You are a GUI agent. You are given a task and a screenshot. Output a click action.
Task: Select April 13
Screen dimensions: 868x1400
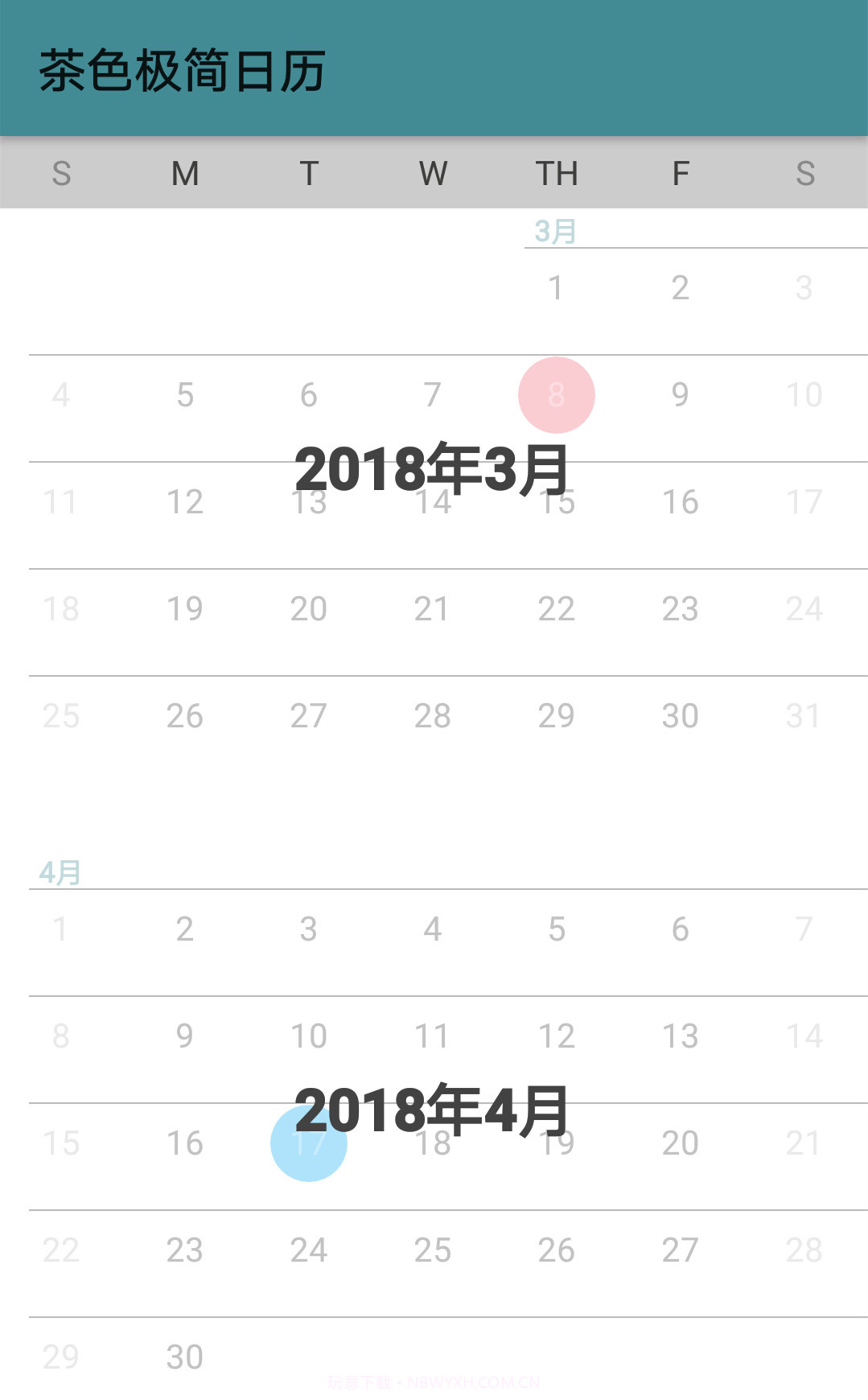coord(680,1036)
